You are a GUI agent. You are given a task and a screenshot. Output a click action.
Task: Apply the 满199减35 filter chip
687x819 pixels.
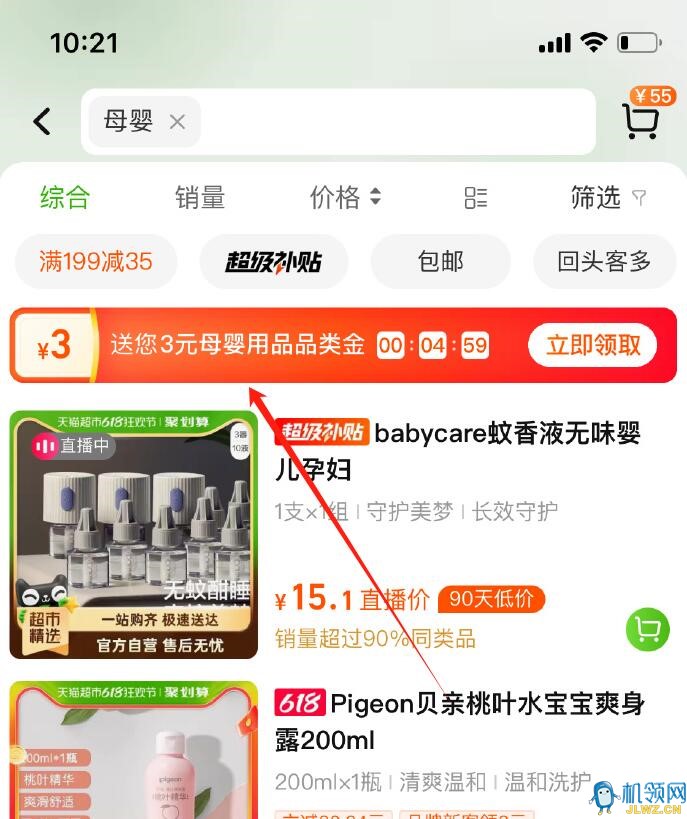tap(96, 262)
